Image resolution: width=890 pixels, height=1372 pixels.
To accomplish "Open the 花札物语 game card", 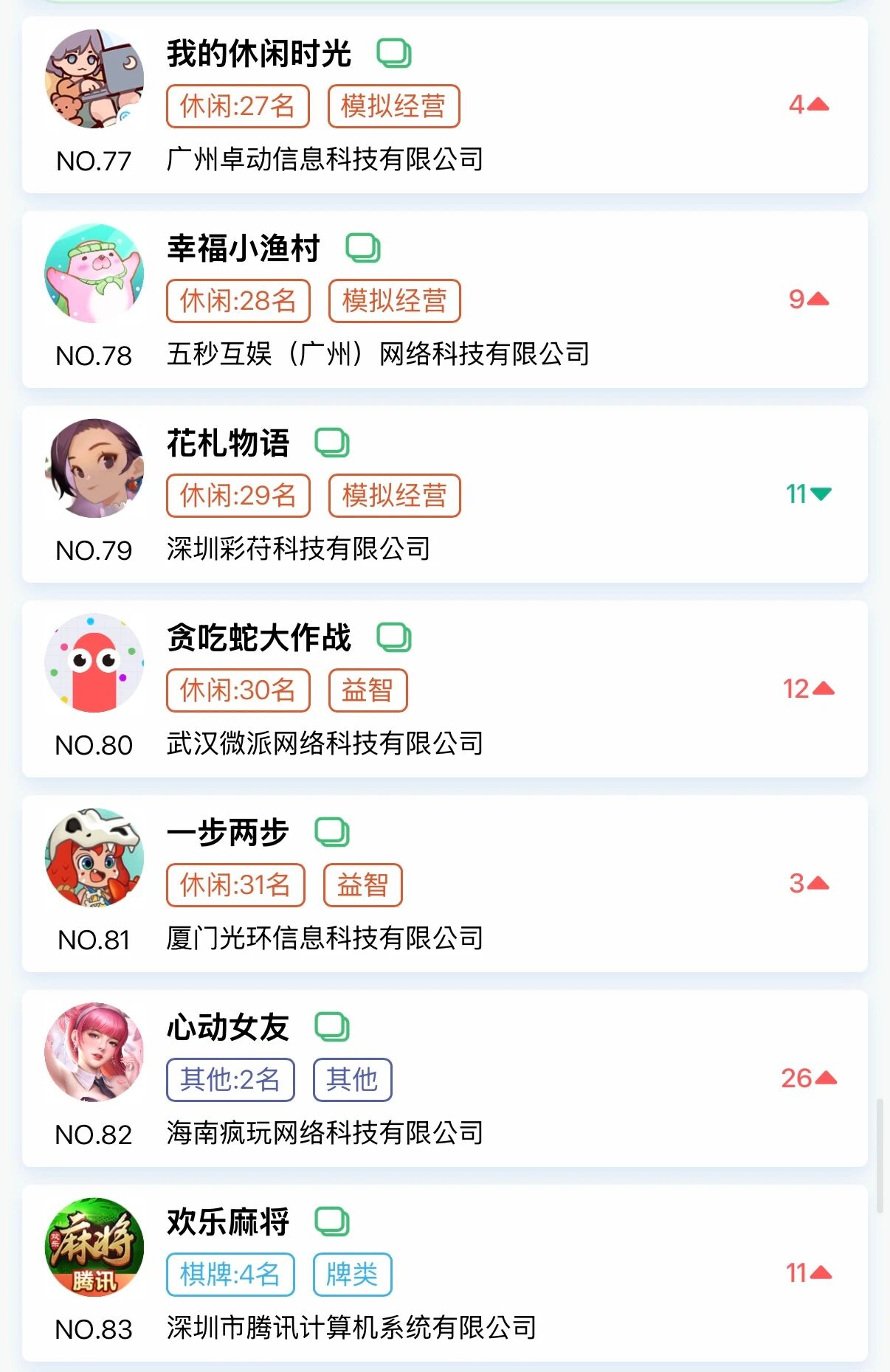I will (590, 495).
